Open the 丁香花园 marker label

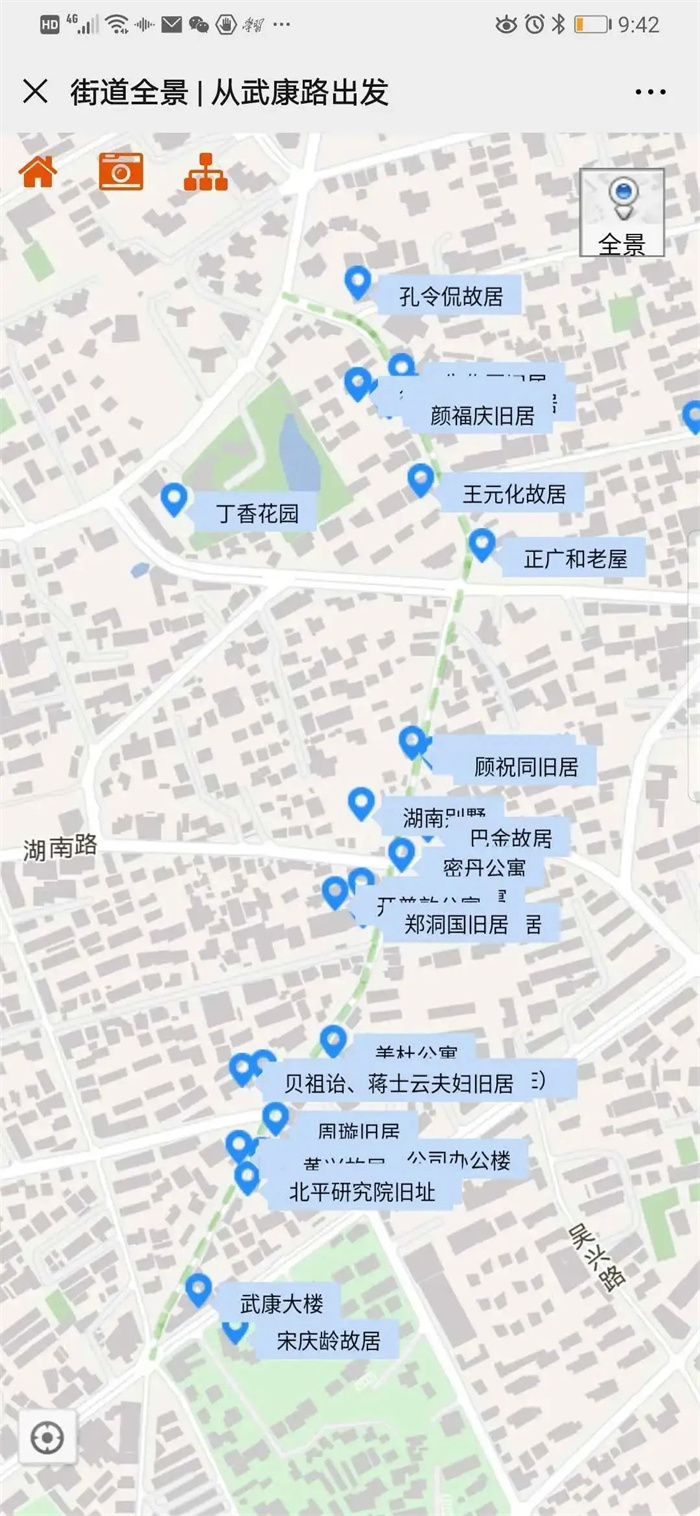pos(257,515)
